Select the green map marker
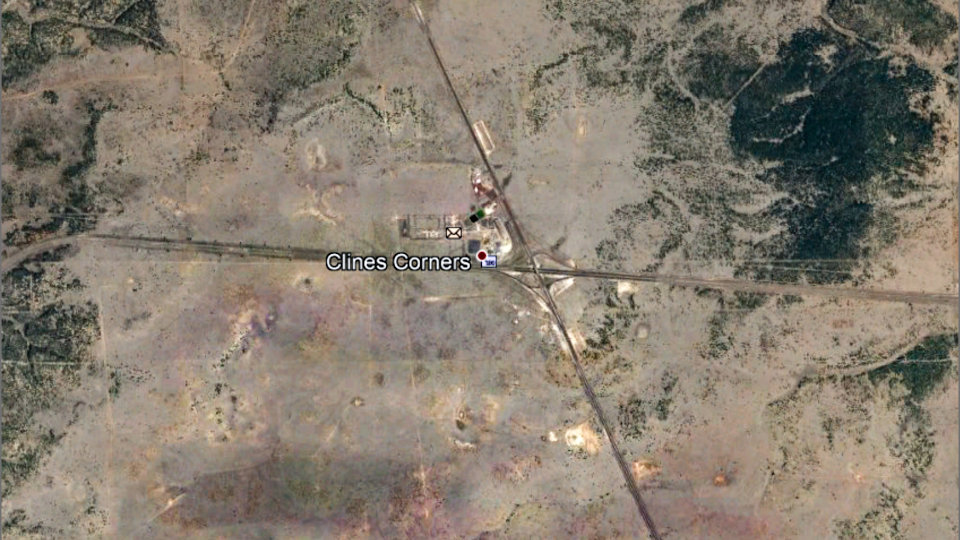Image resolution: width=960 pixels, height=540 pixels. [x=481, y=213]
